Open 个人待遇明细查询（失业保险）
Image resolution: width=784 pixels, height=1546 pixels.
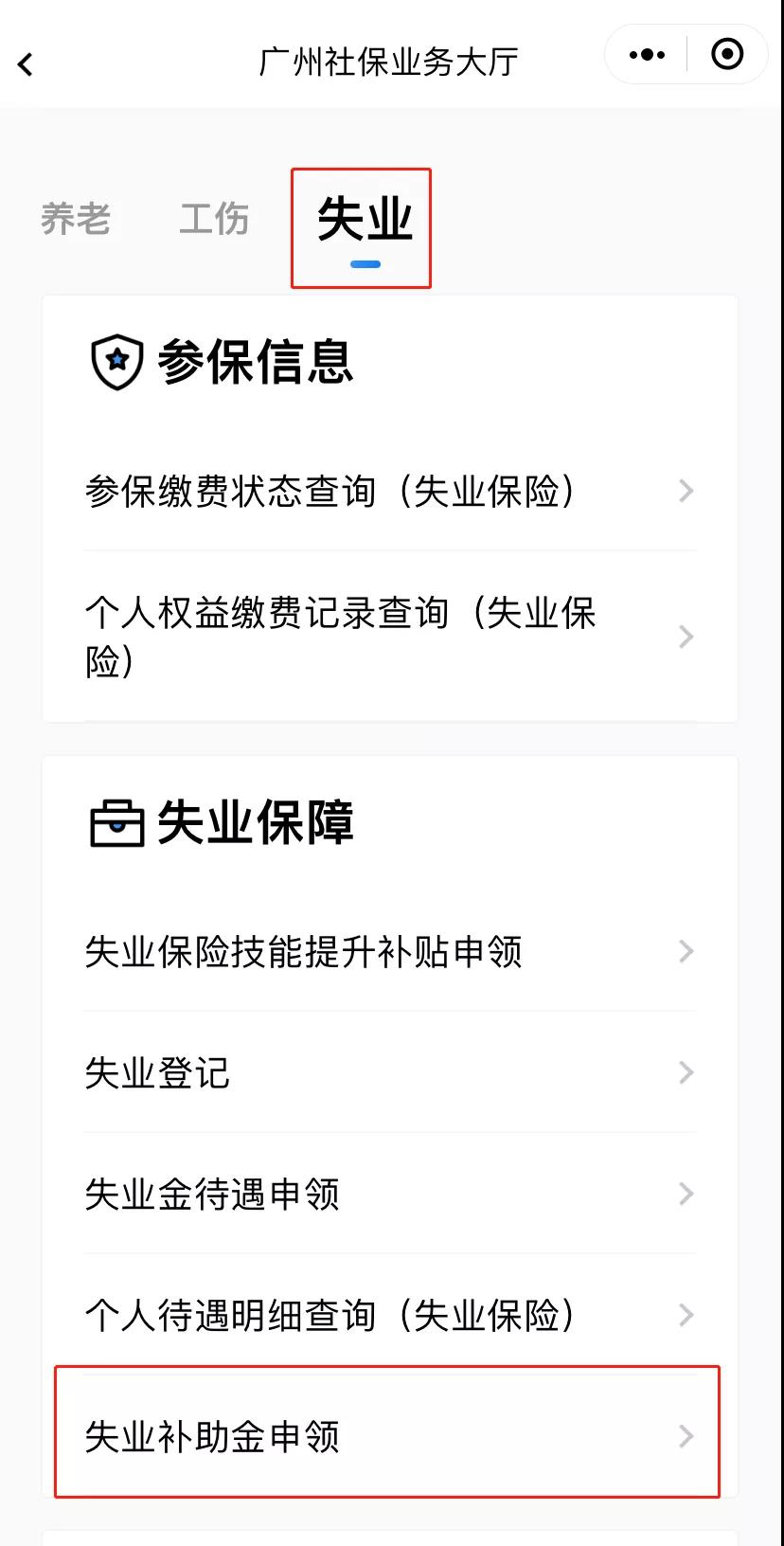pyautogui.click(x=389, y=1315)
